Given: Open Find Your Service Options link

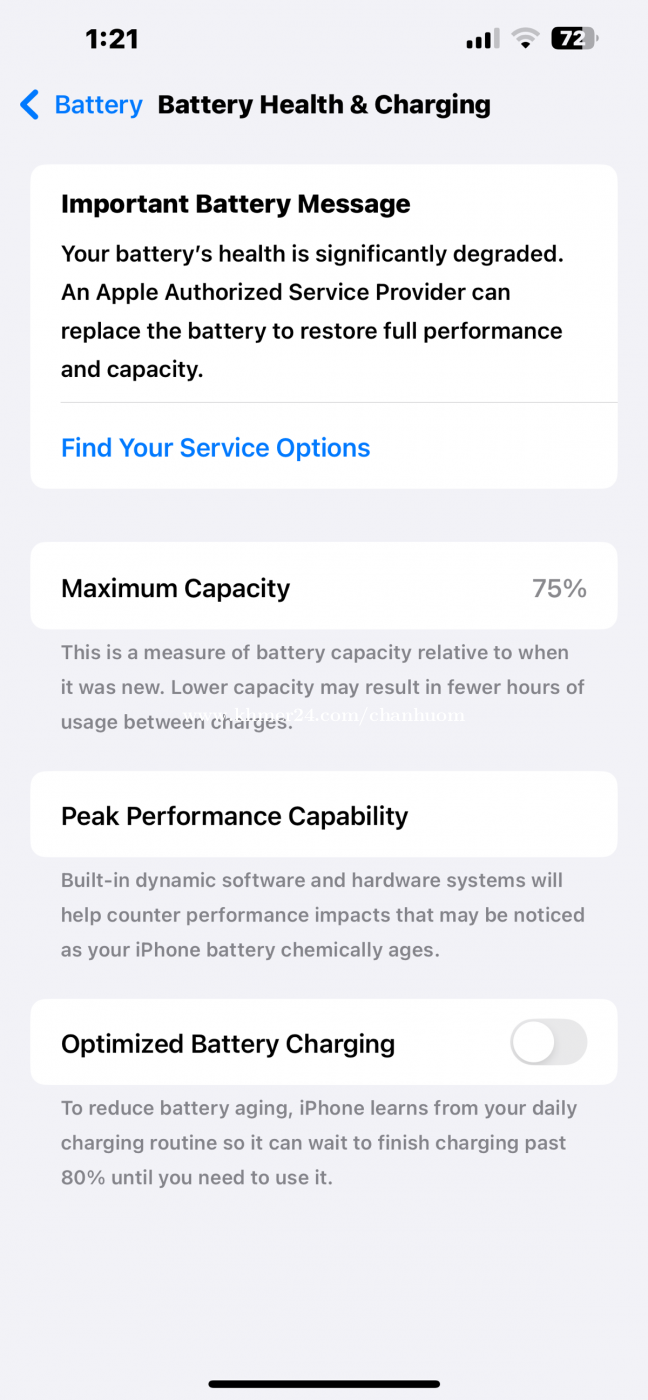Looking at the screenshot, I should (x=215, y=448).
